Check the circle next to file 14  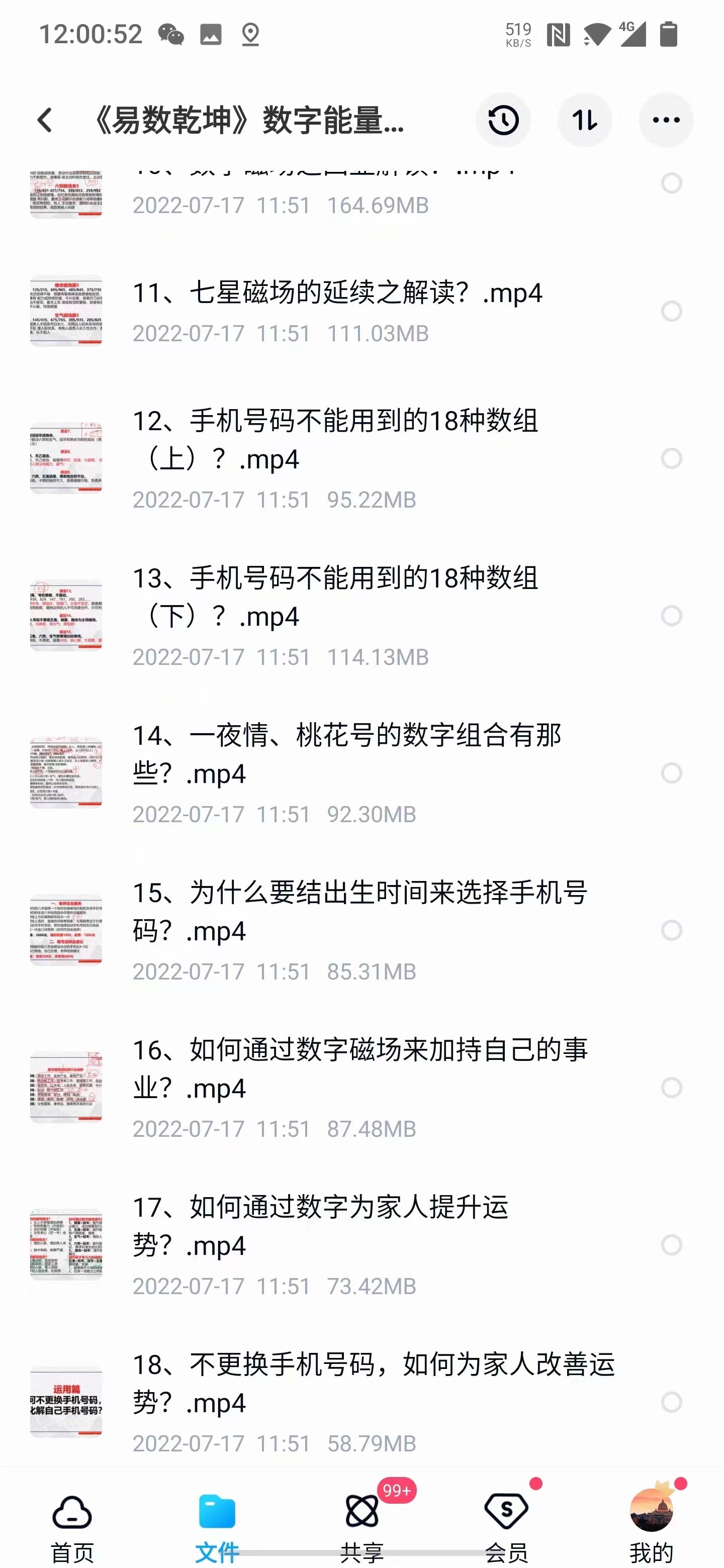click(x=672, y=773)
